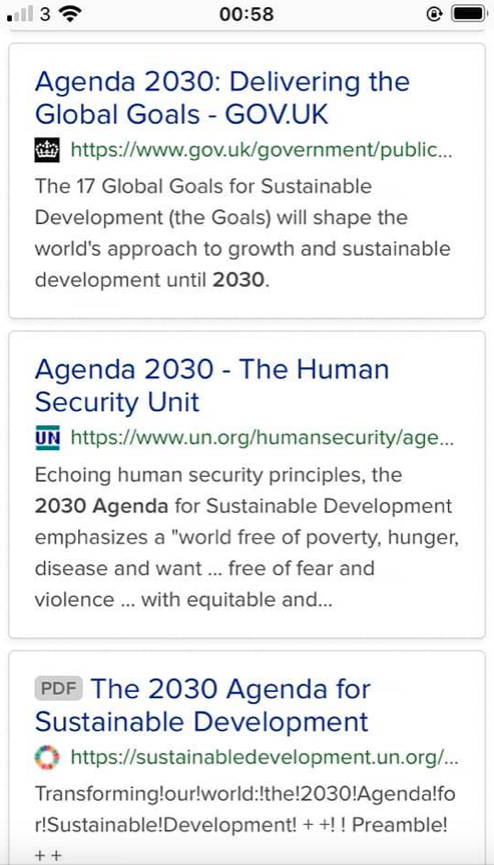
Task: Open the 2030 Agenda for Sustainable Development PDF
Action: [202, 705]
